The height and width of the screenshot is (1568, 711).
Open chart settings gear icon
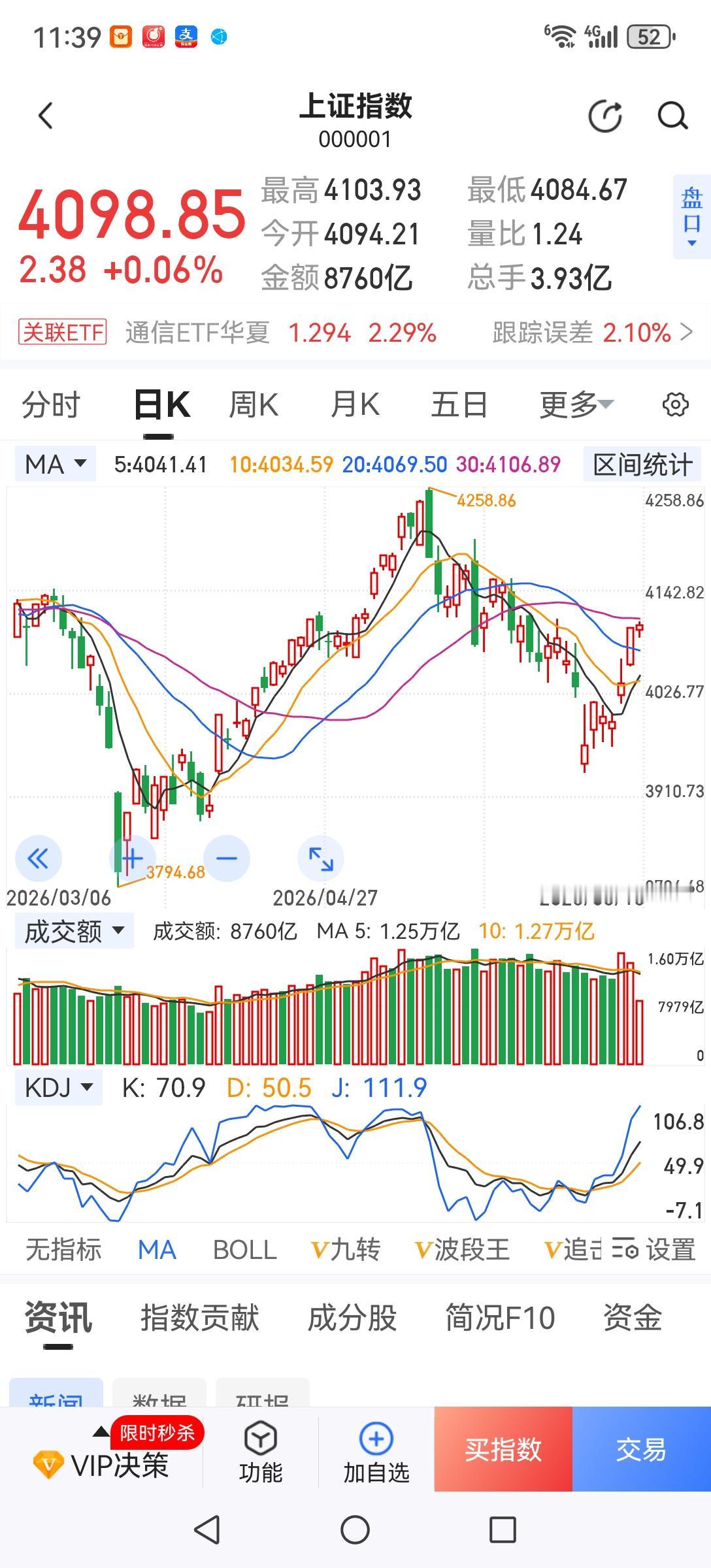[675, 404]
